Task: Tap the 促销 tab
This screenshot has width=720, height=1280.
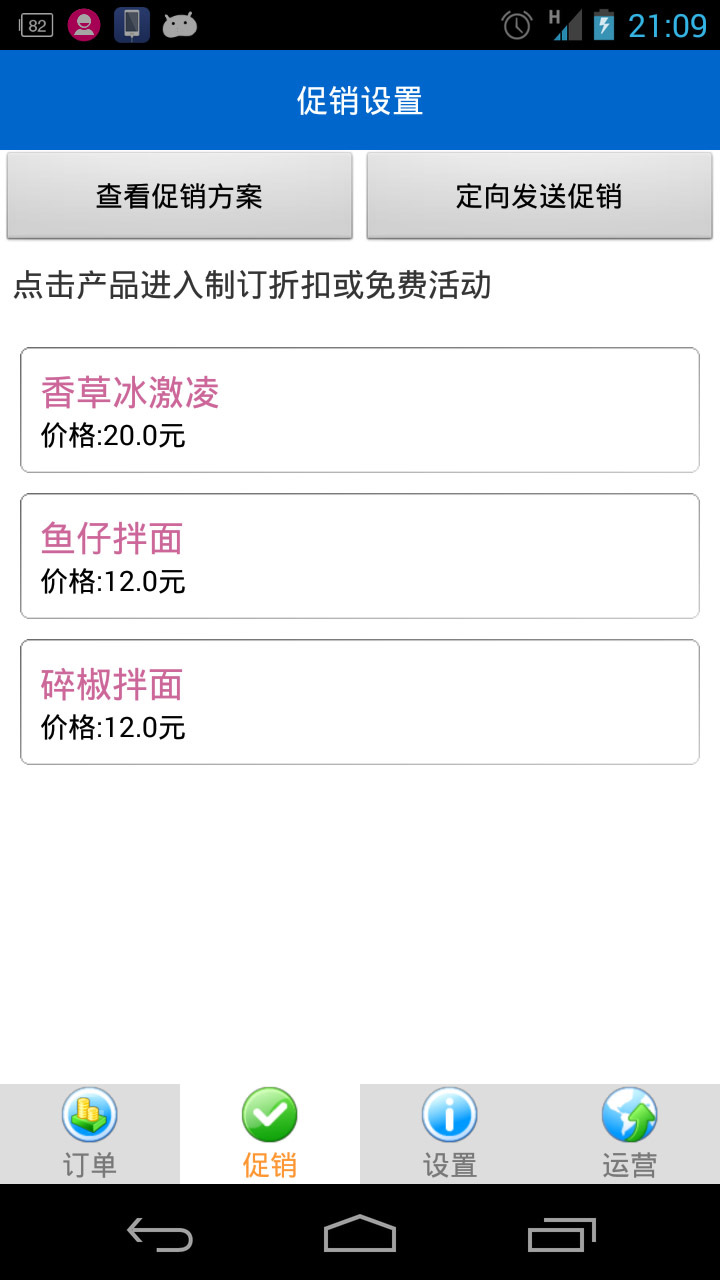Action: (x=270, y=1134)
